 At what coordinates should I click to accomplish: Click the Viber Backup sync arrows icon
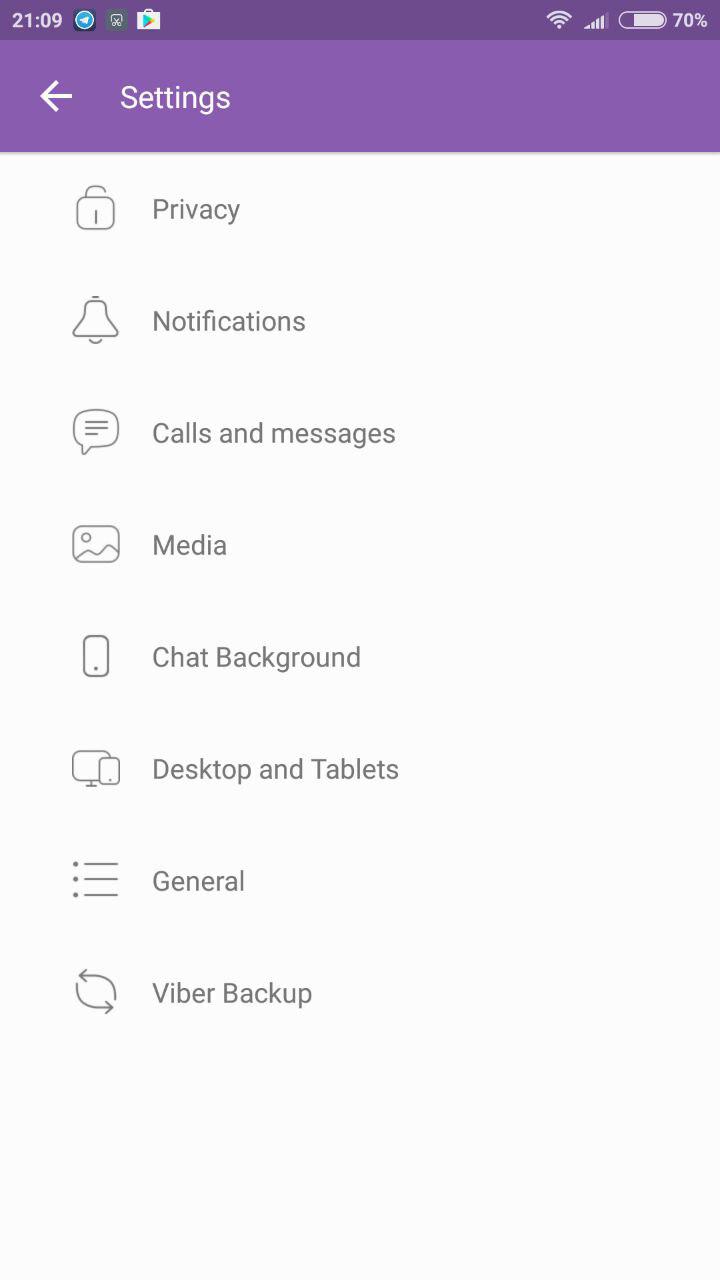click(95, 992)
